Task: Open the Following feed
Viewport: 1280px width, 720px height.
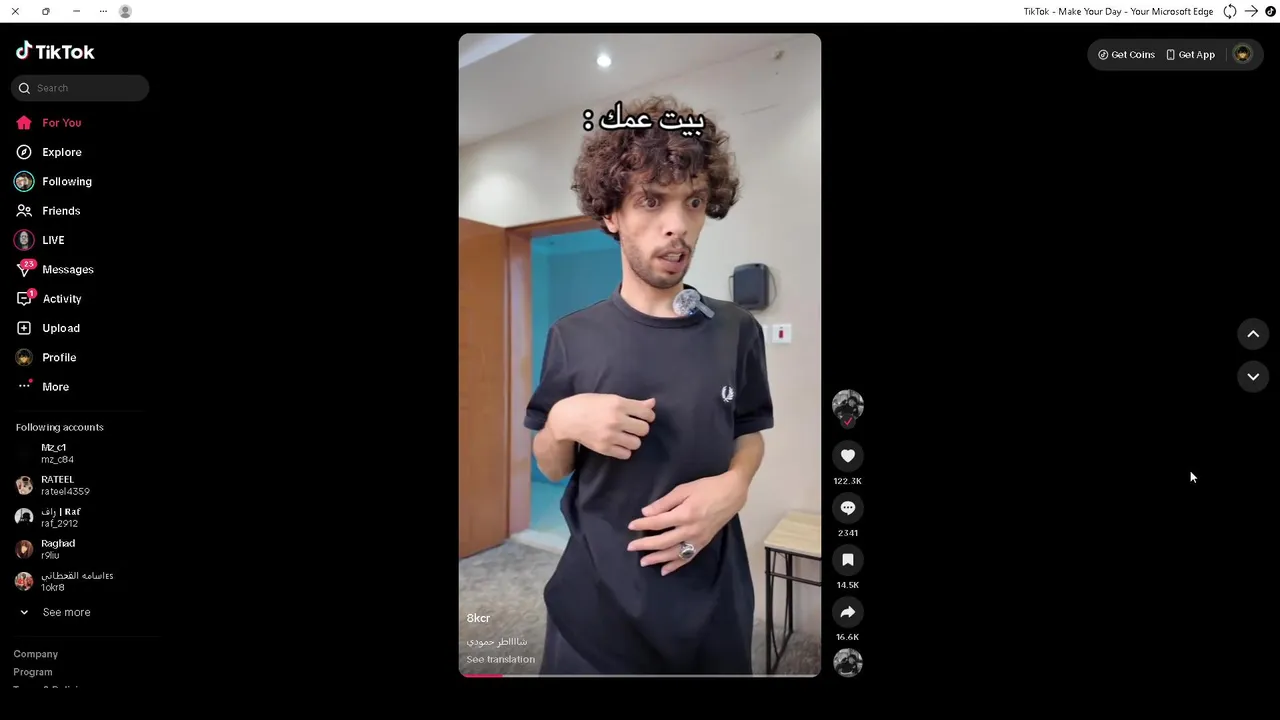Action: tap(66, 181)
